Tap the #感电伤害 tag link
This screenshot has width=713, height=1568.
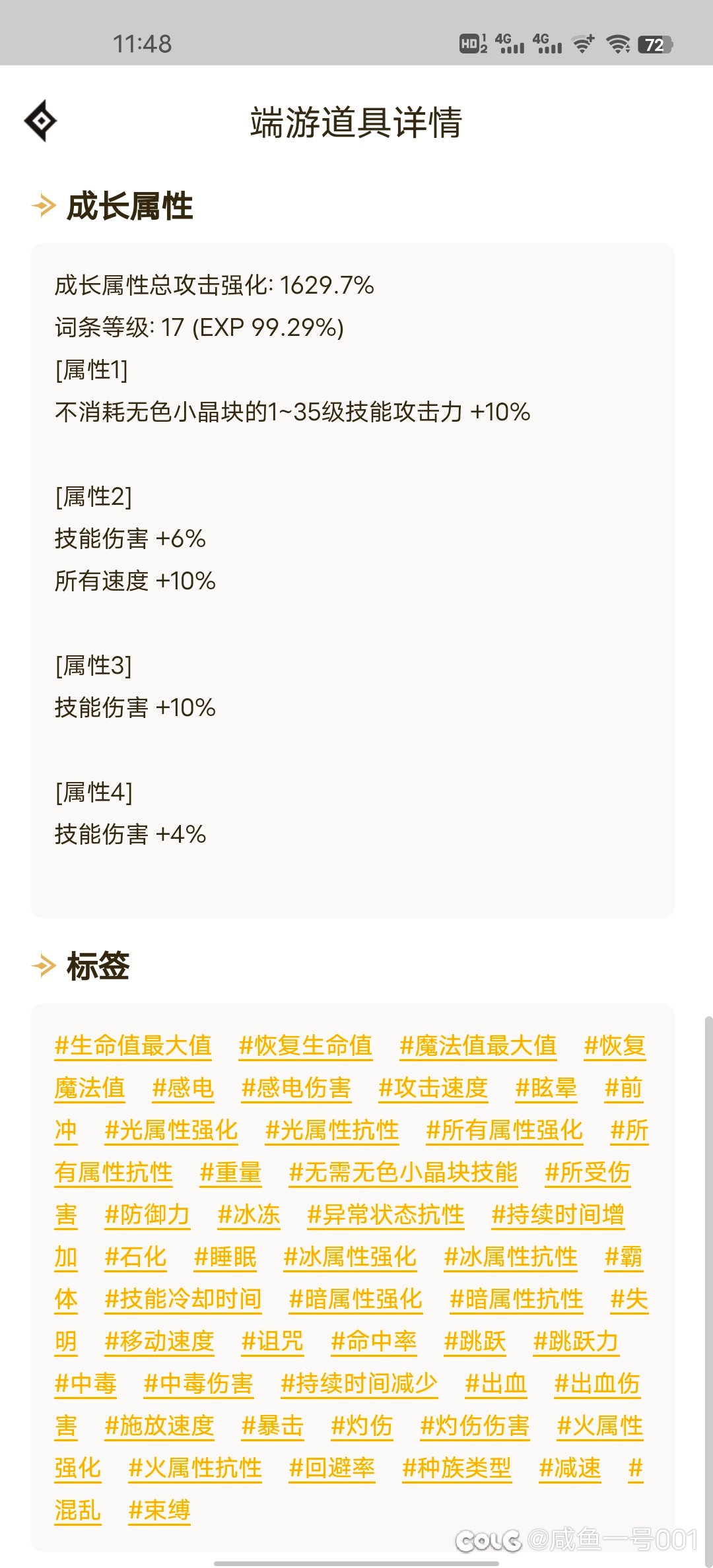(x=296, y=1088)
